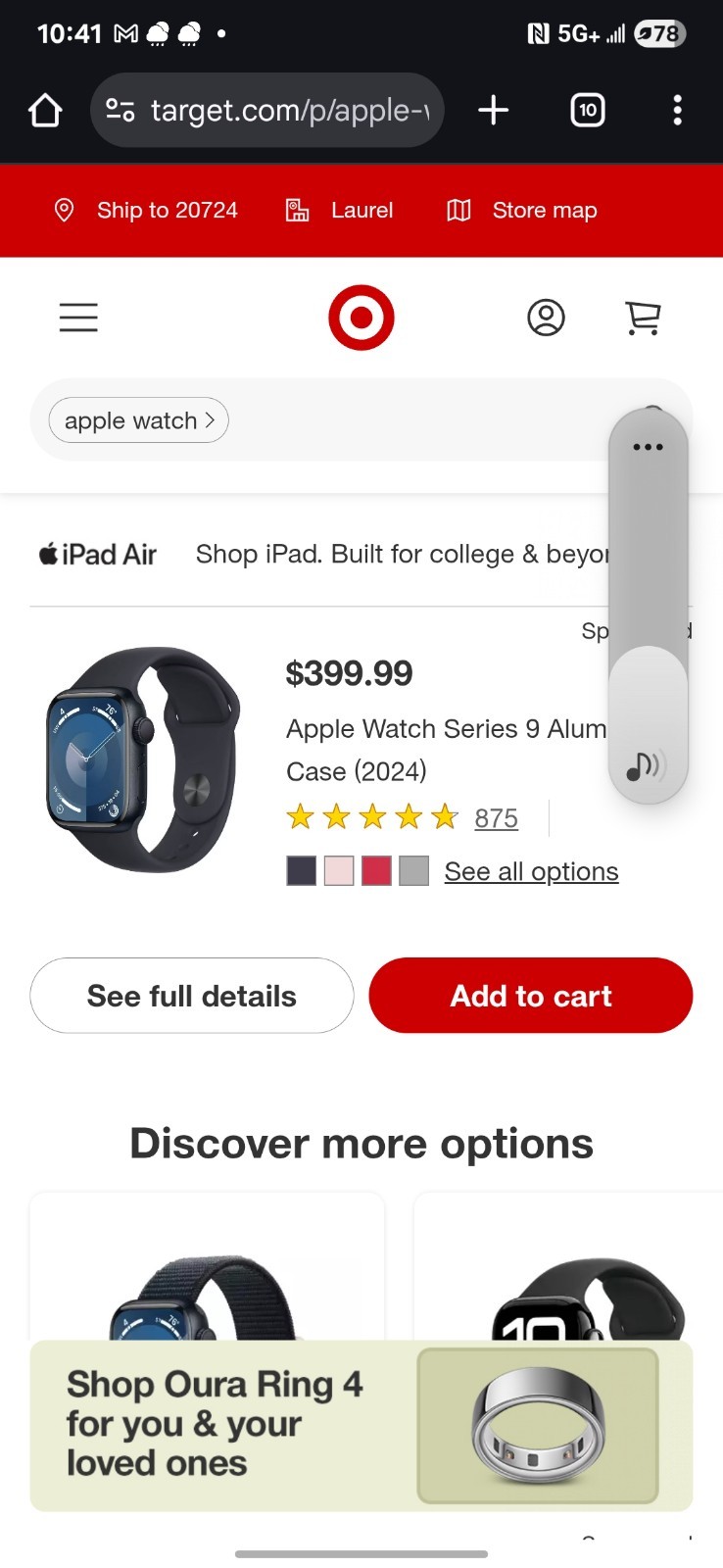Select the Laurel store link

click(x=340, y=211)
